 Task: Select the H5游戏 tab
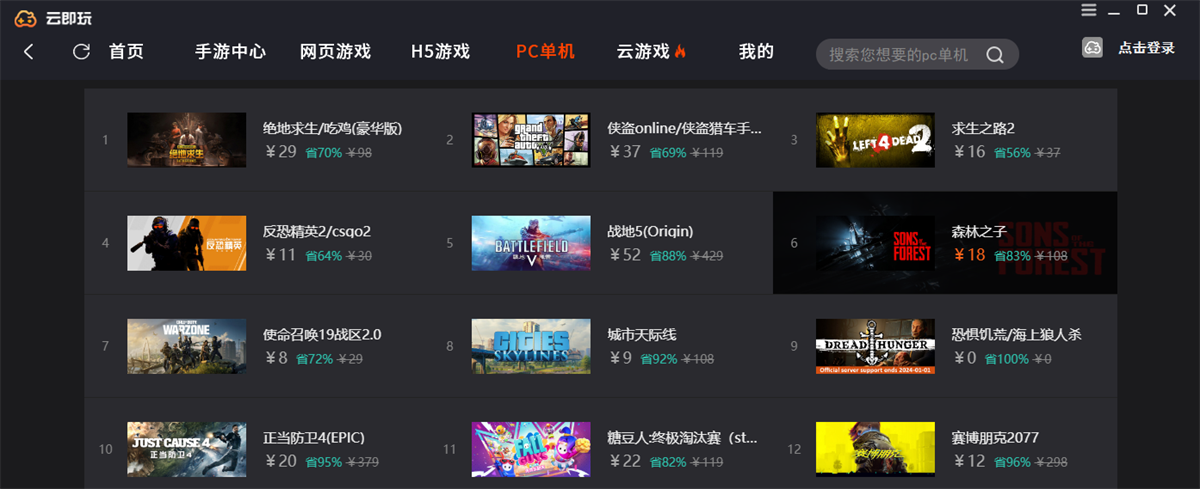440,52
